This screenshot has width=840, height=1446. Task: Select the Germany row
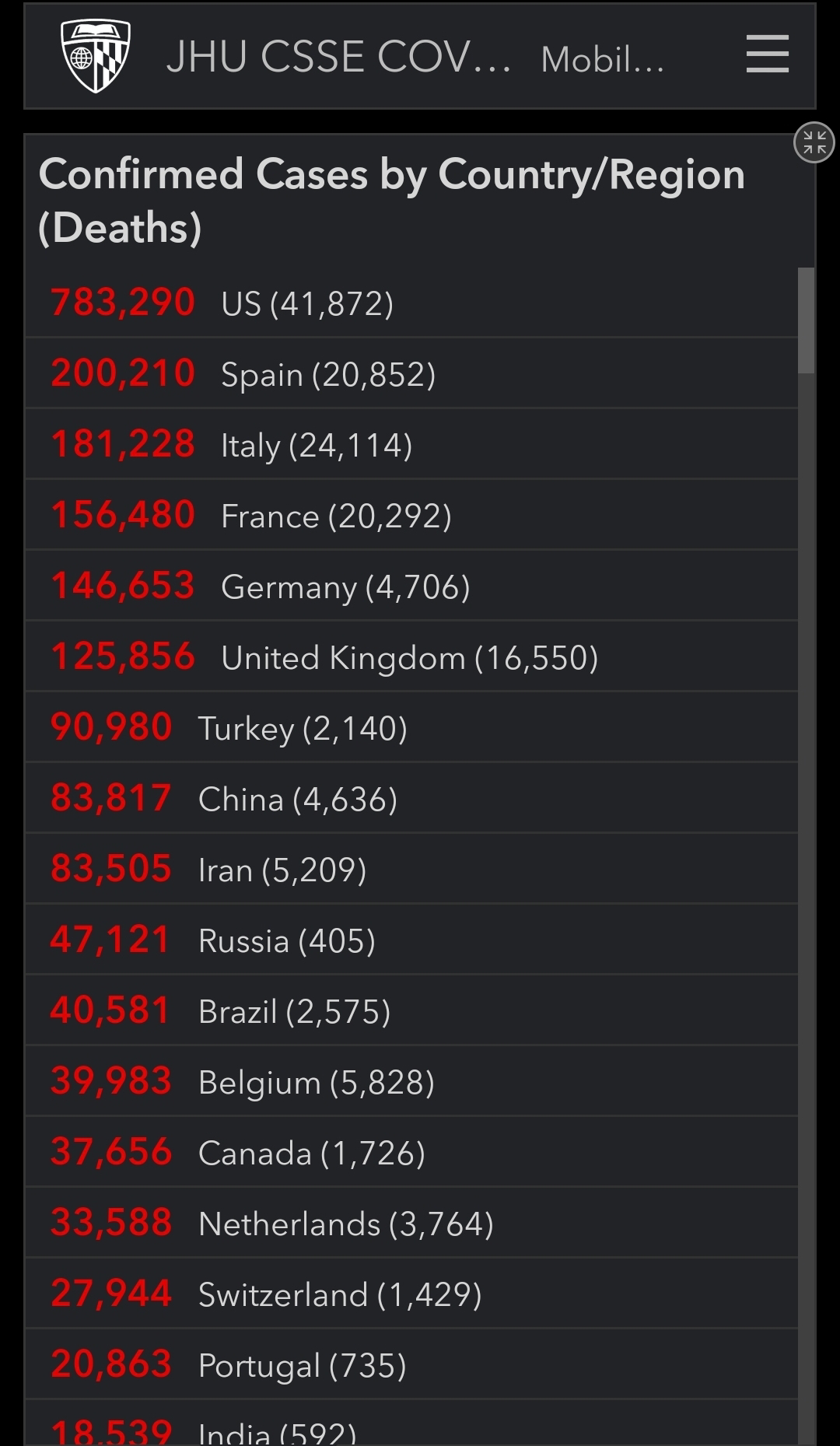coord(411,586)
